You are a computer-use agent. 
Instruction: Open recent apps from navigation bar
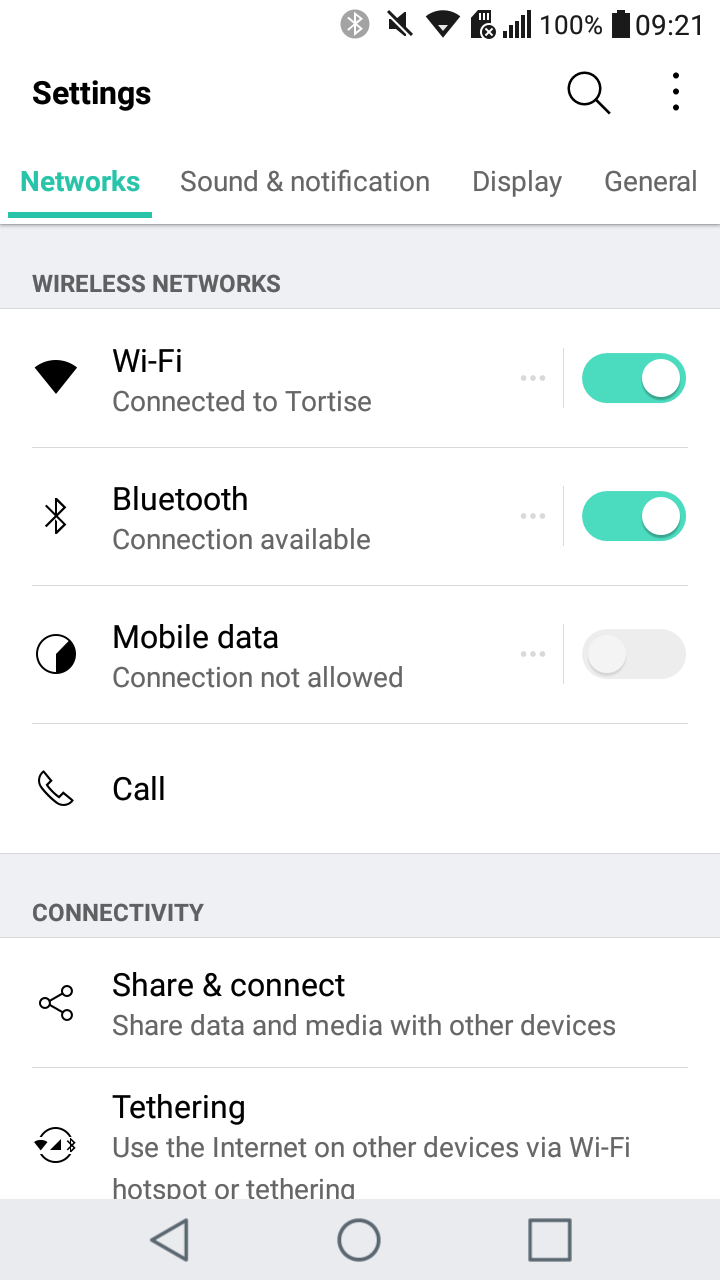549,1240
